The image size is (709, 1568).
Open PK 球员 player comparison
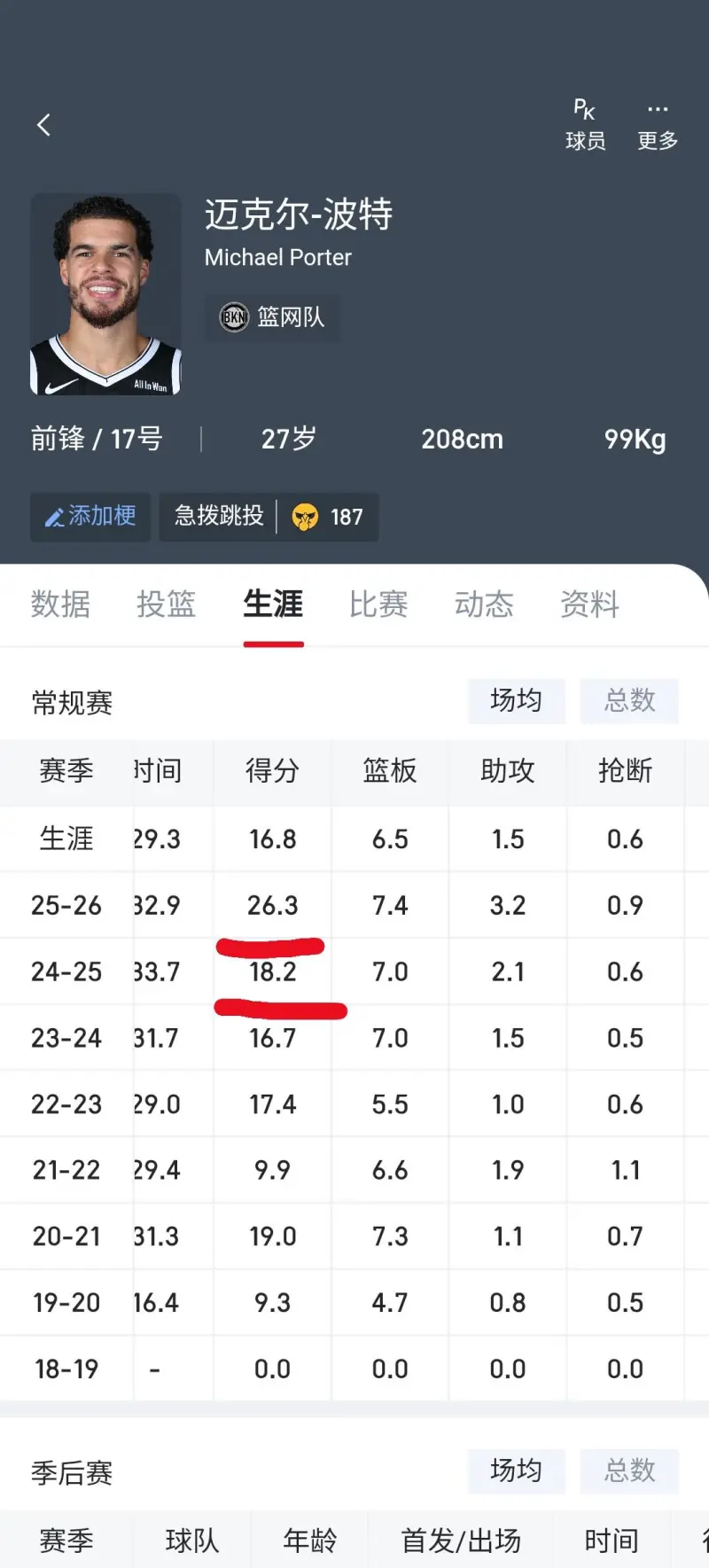pos(585,125)
